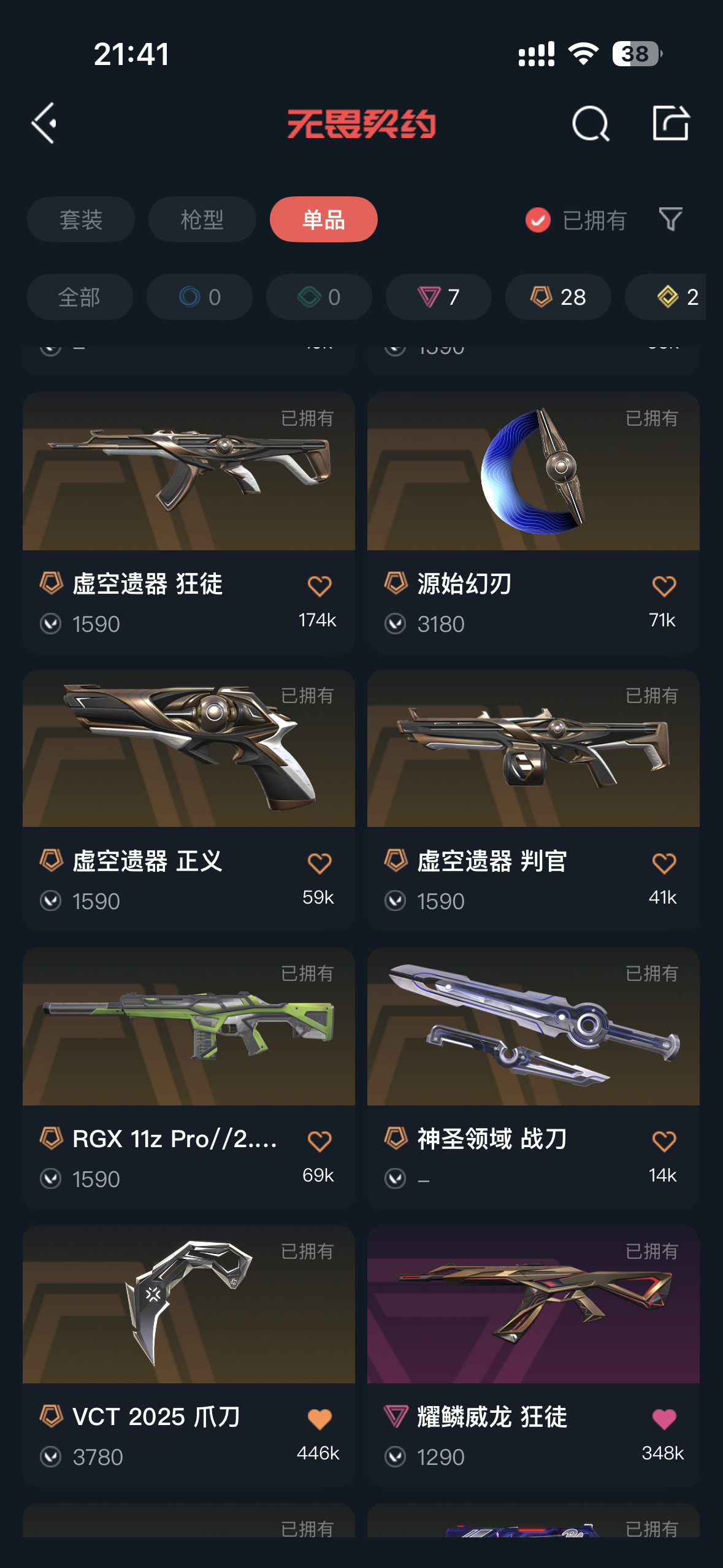Toggle the 已拥有 owned-only checkbox

(538, 220)
